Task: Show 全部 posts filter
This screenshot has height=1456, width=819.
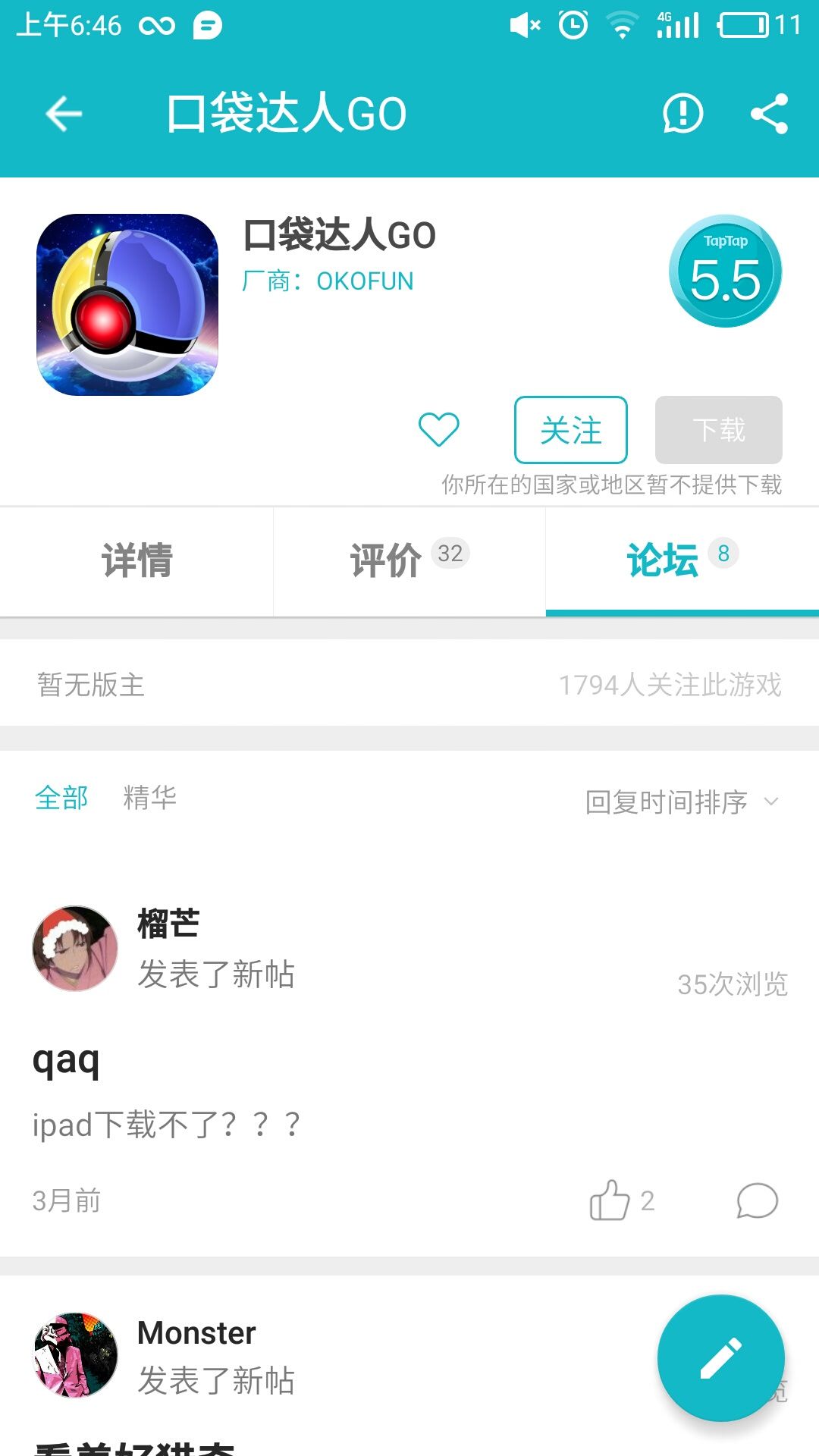Action: [x=61, y=798]
